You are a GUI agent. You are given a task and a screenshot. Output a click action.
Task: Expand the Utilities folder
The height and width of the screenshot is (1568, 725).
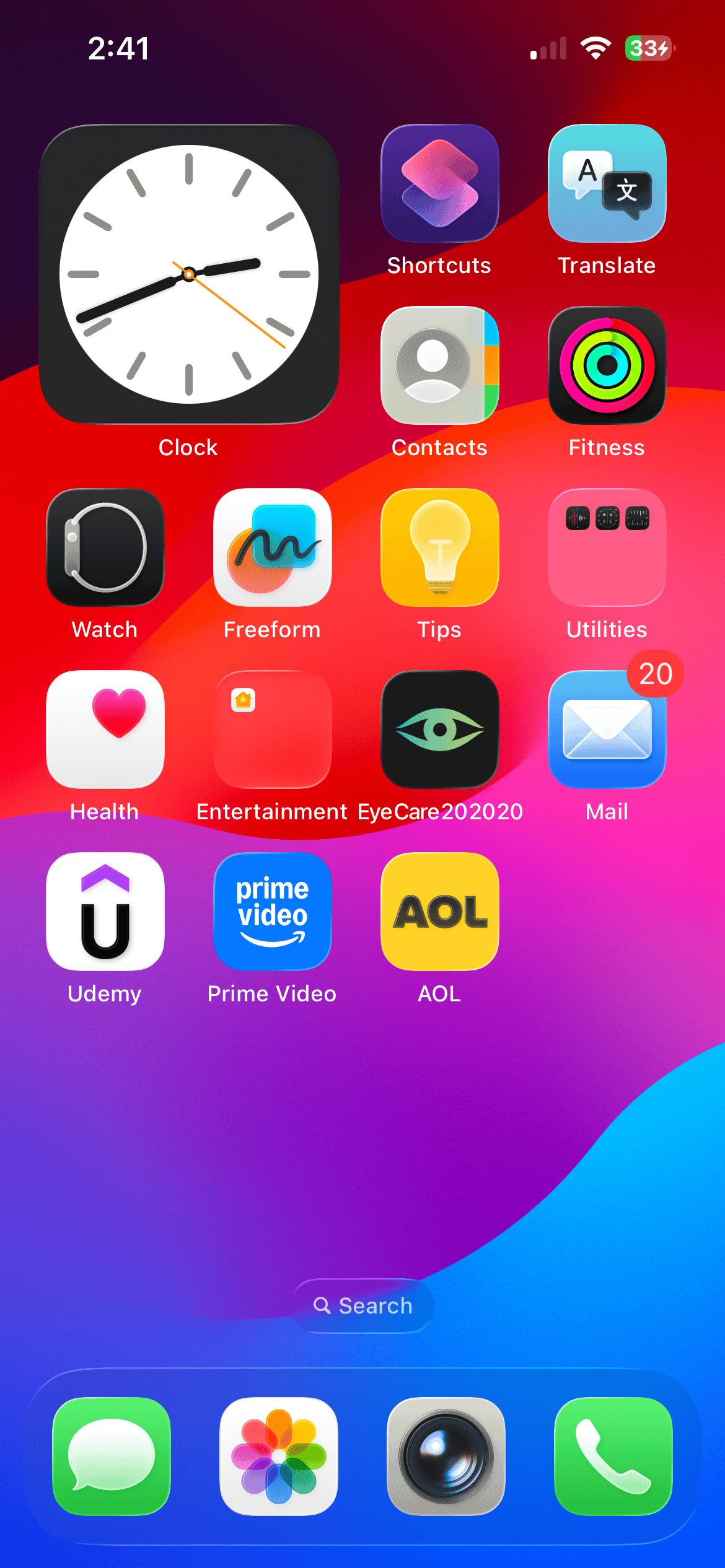[x=606, y=547]
